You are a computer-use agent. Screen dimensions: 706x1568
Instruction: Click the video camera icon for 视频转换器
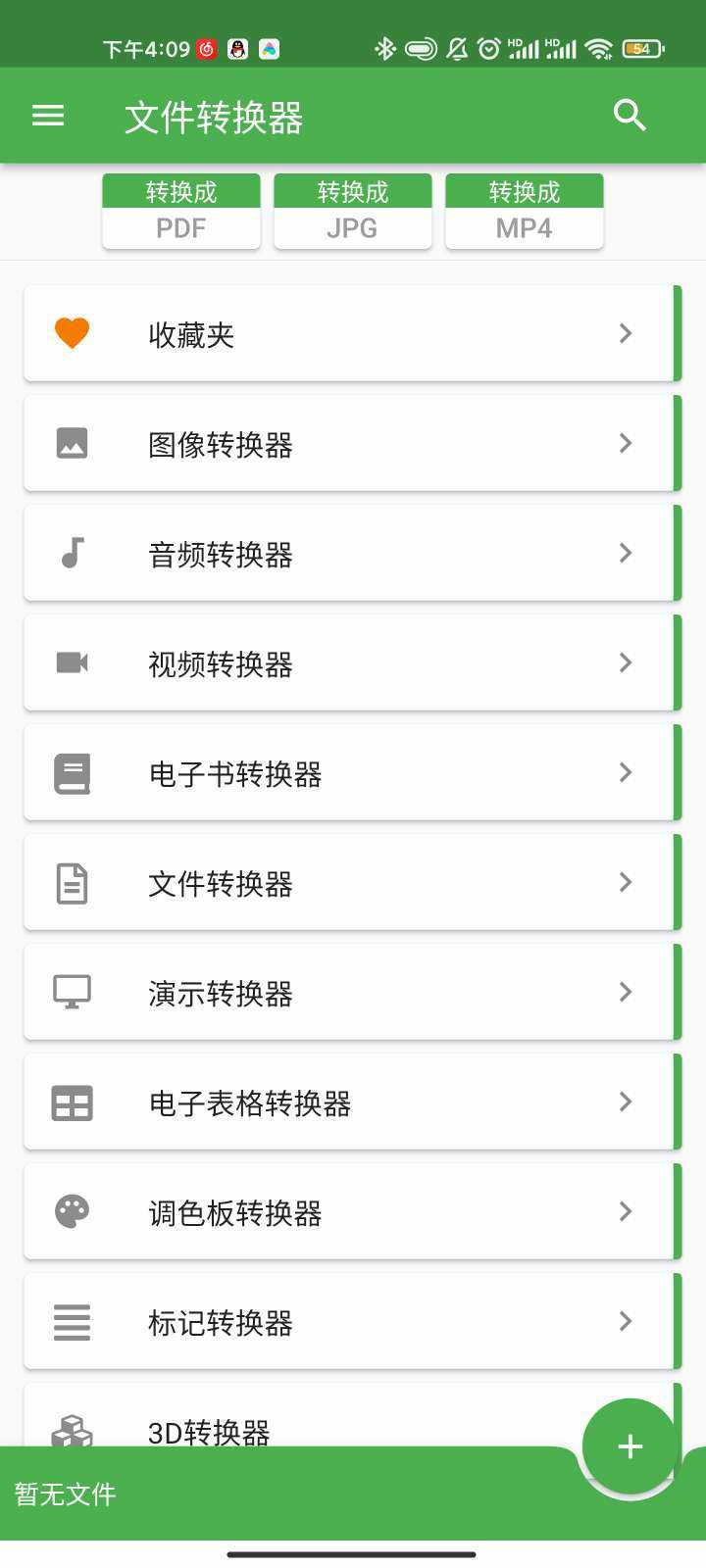click(x=71, y=662)
